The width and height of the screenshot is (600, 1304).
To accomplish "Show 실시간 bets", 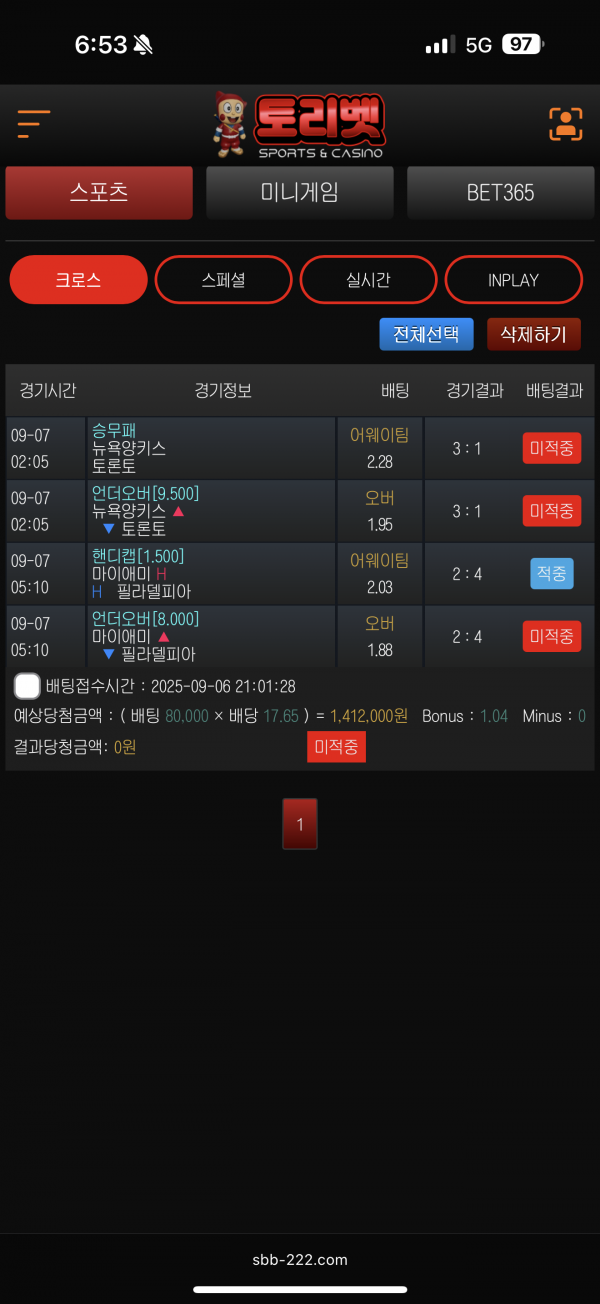I will 368,280.
